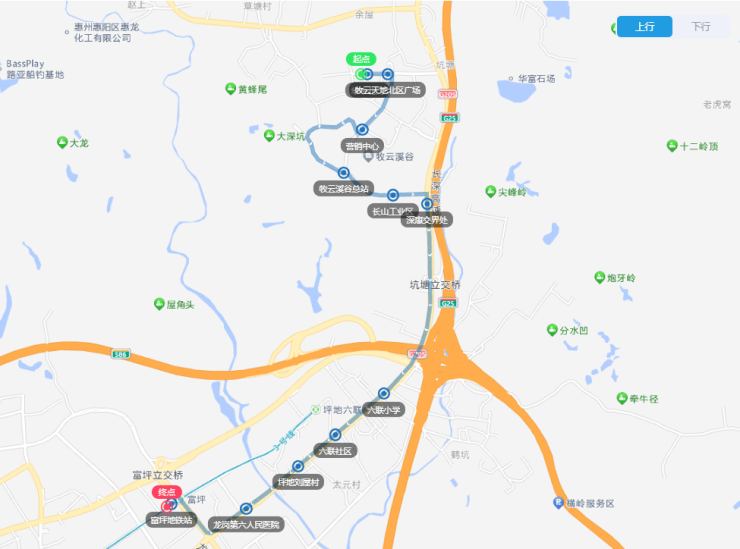This screenshot has height=549, width=740.
Task: Open the 六联社区 stop marker
Action: pyautogui.click(x=335, y=434)
